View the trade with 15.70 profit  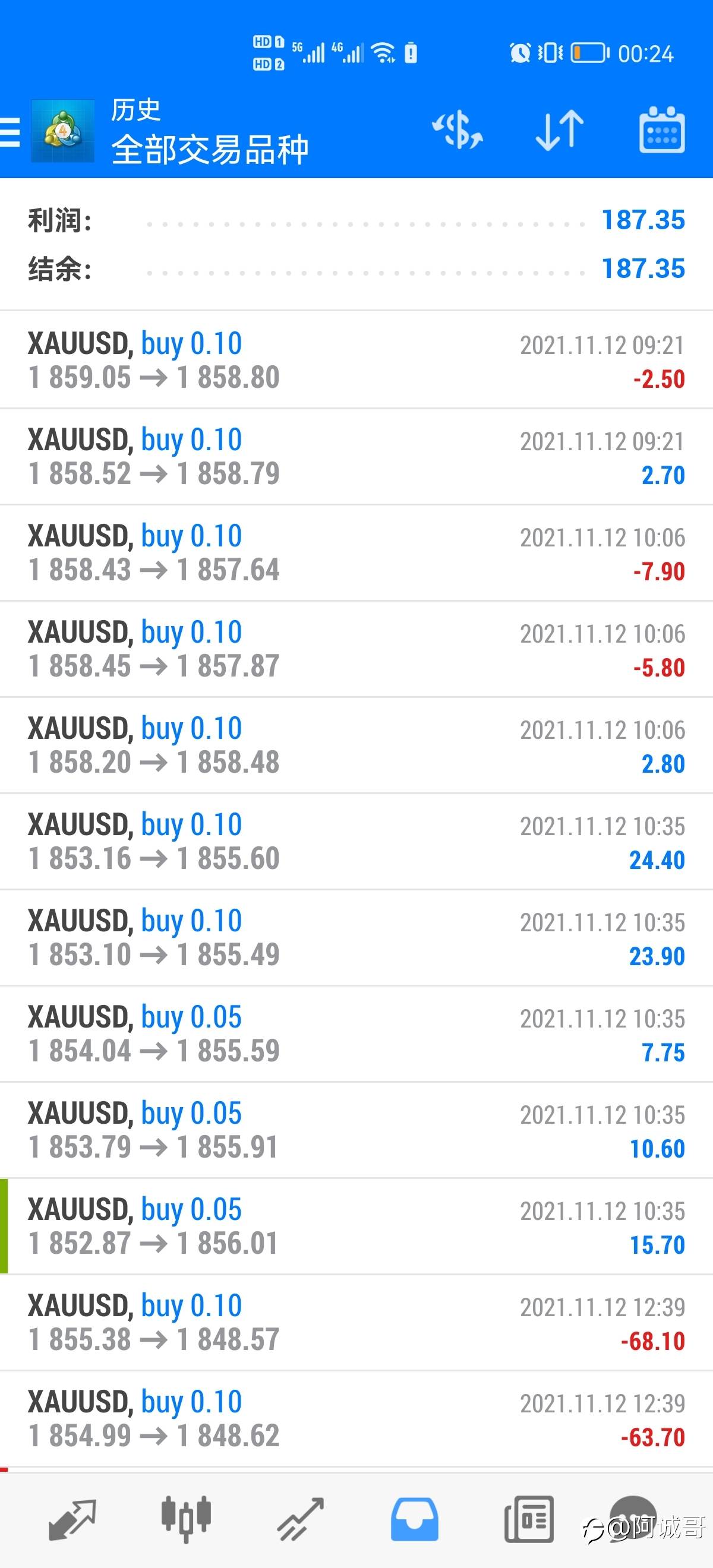tap(356, 1226)
